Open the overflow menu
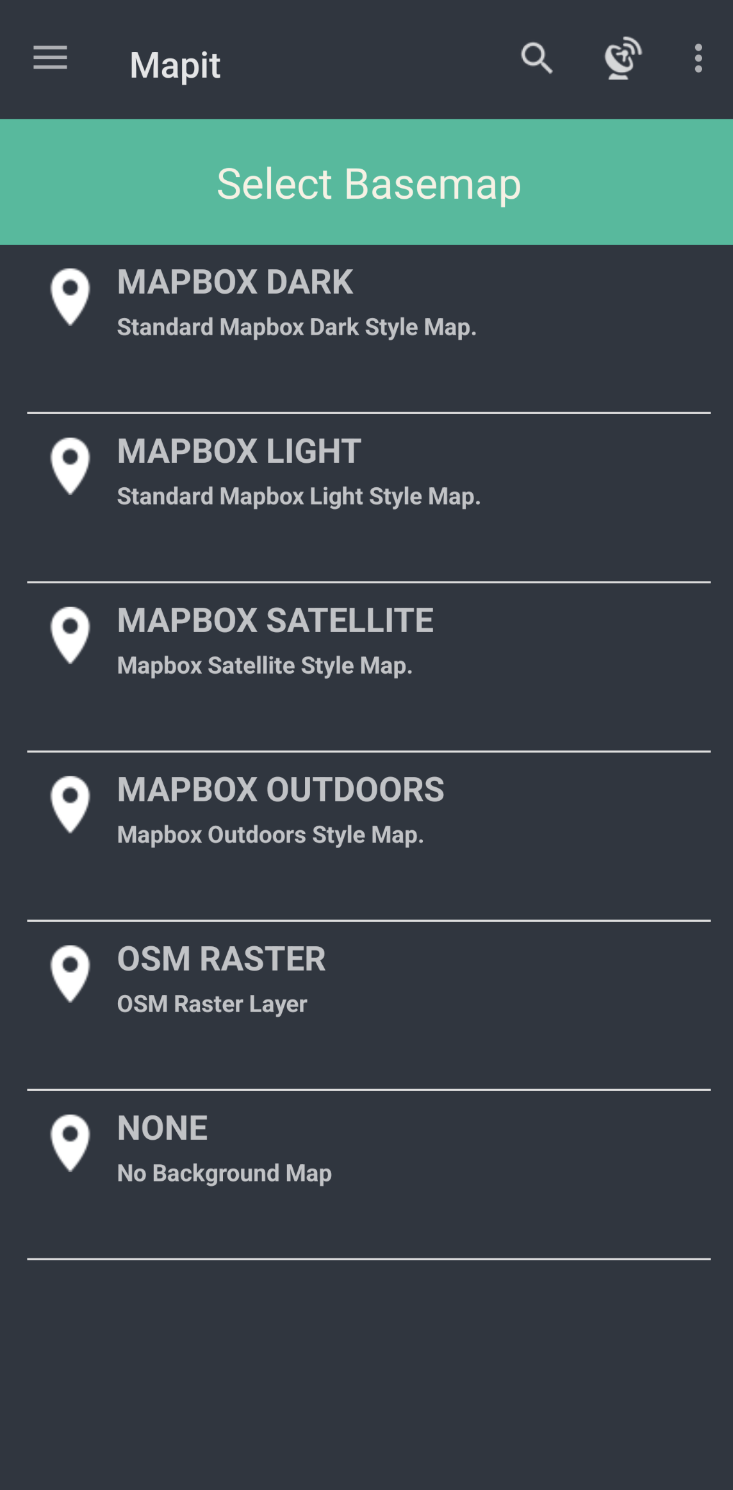Screen dimensions: 733x1490 pos(698,59)
